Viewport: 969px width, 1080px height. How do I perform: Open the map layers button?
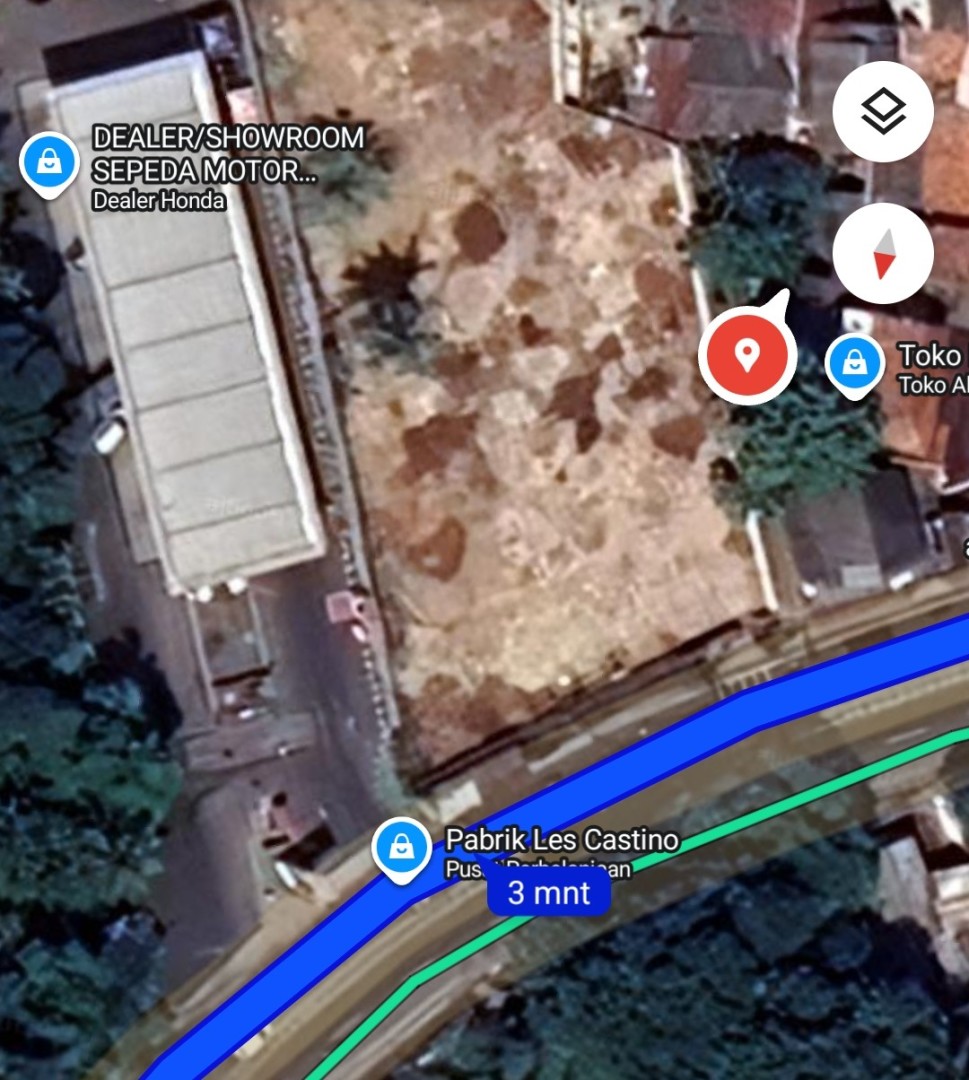pos(883,111)
